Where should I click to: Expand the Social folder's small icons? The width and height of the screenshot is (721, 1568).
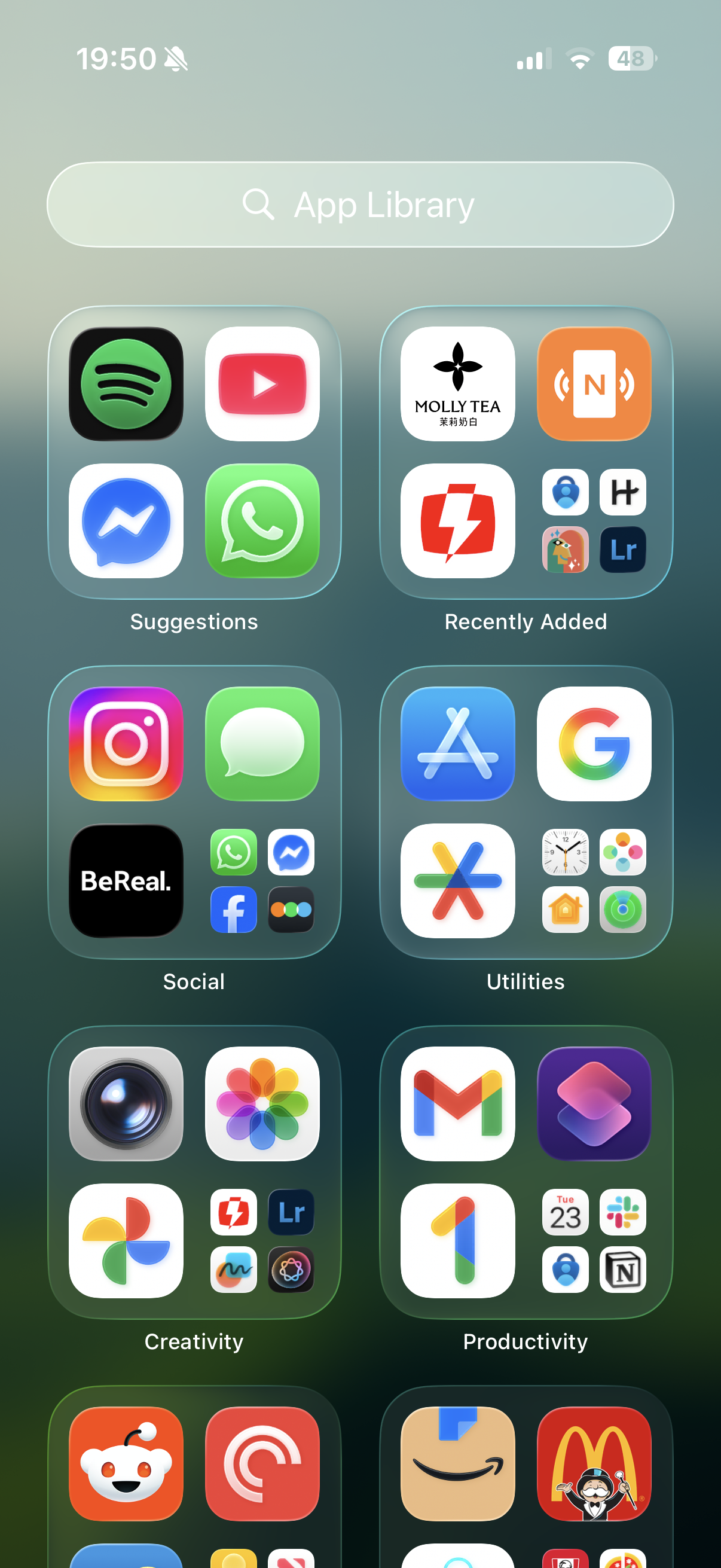pyautogui.click(x=262, y=881)
